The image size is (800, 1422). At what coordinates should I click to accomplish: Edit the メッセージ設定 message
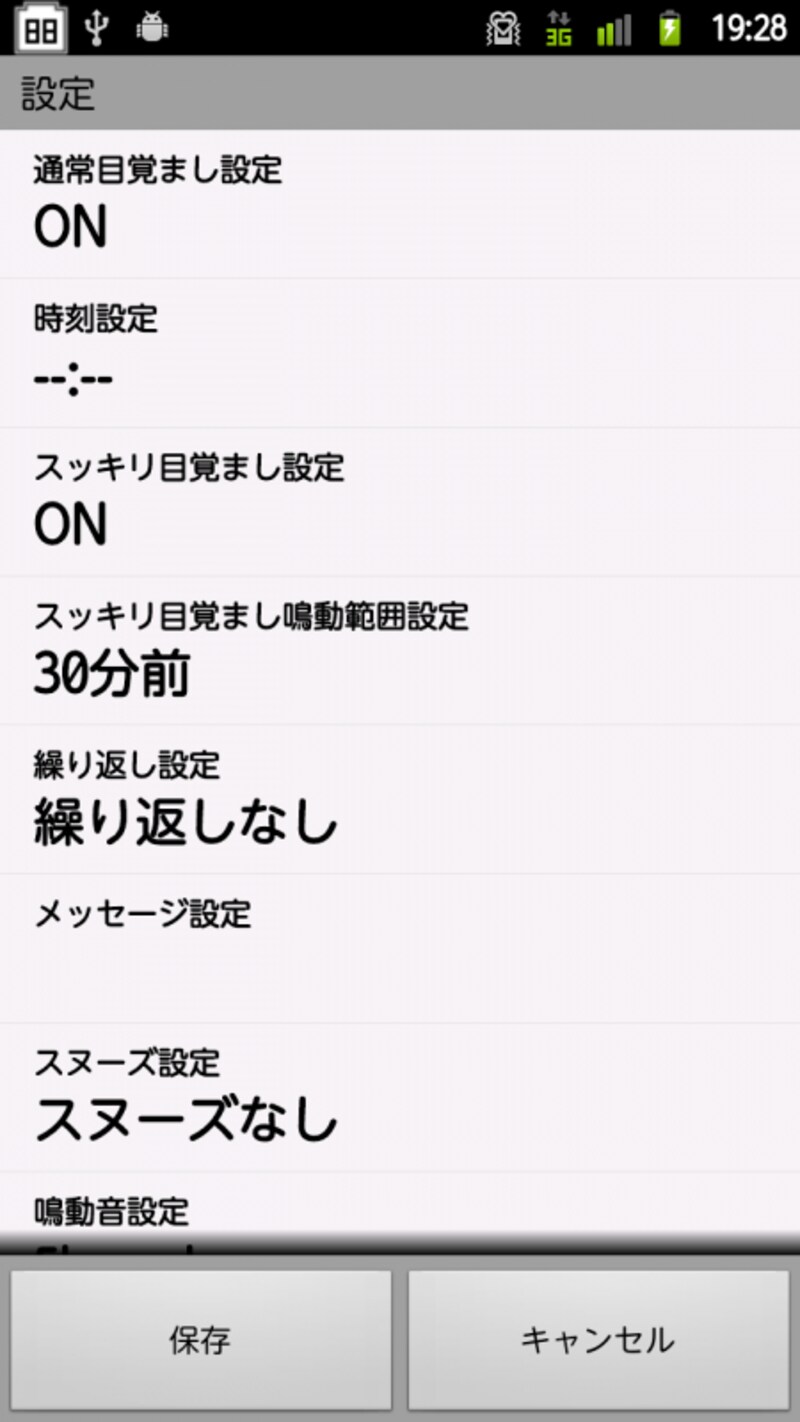click(400, 949)
